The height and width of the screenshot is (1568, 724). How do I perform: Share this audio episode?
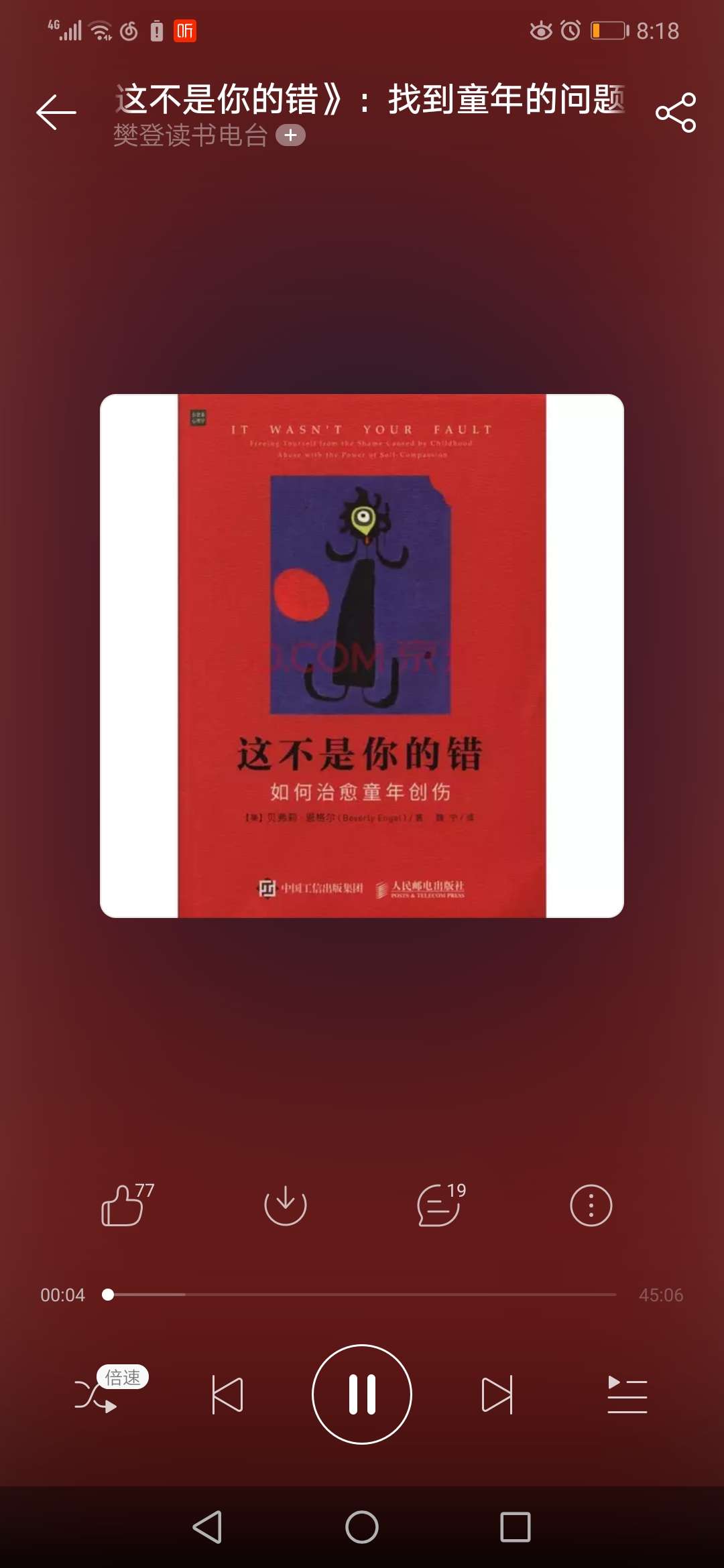[676, 113]
